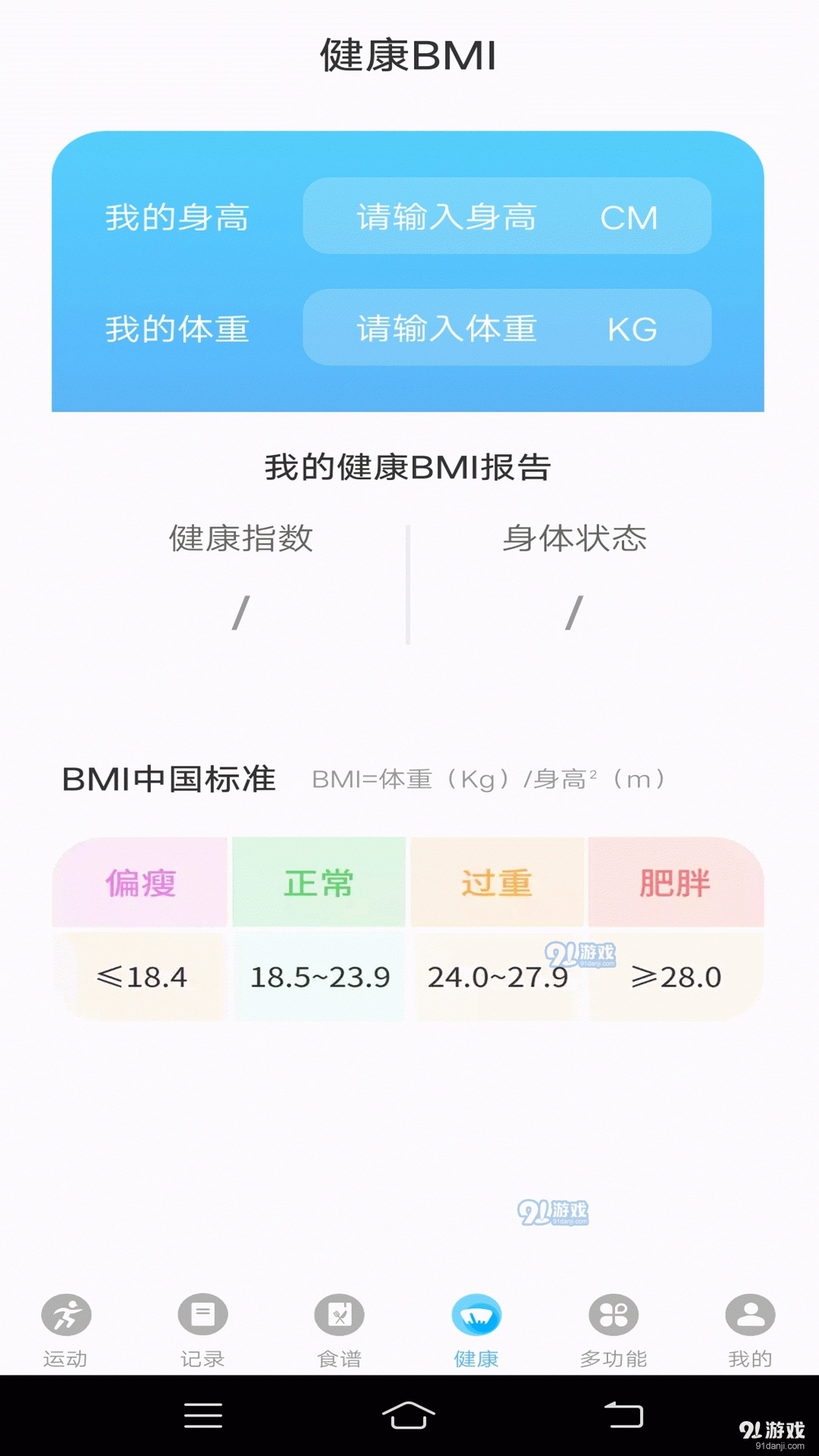Image resolution: width=819 pixels, height=1456 pixels.
Task: Select the CM unit label
Action: point(628,218)
